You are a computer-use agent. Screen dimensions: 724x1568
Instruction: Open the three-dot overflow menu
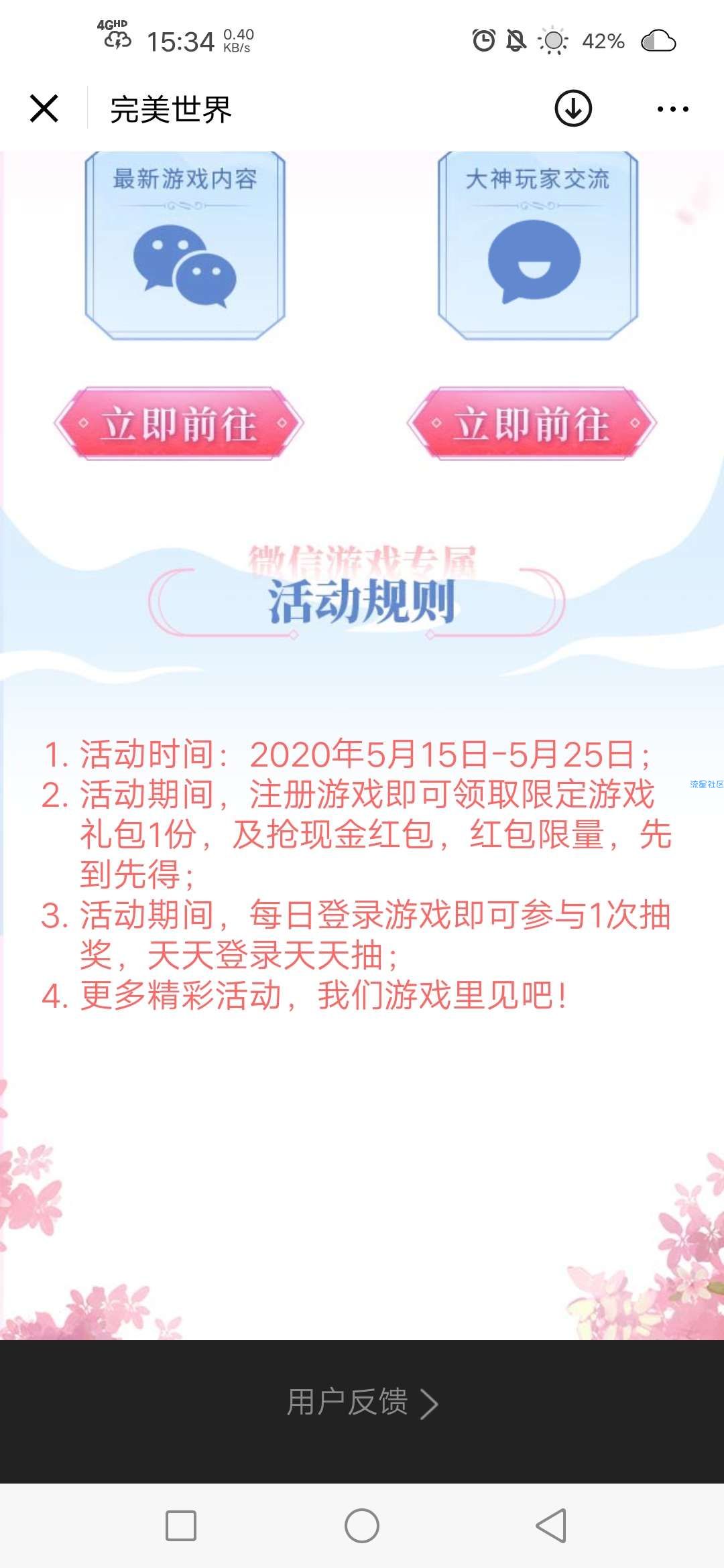click(672, 109)
